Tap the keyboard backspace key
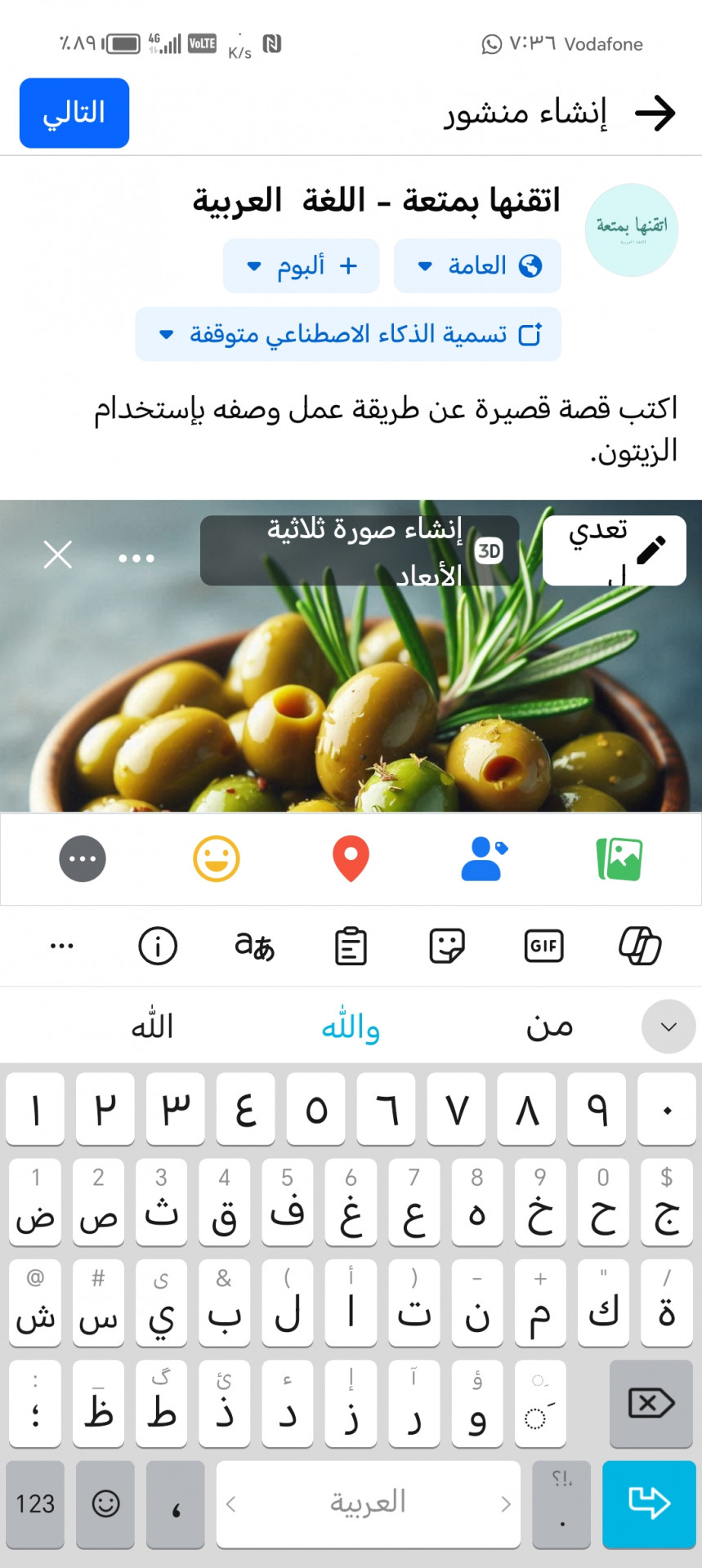This screenshot has height=1568, width=702. coord(651,1404)
